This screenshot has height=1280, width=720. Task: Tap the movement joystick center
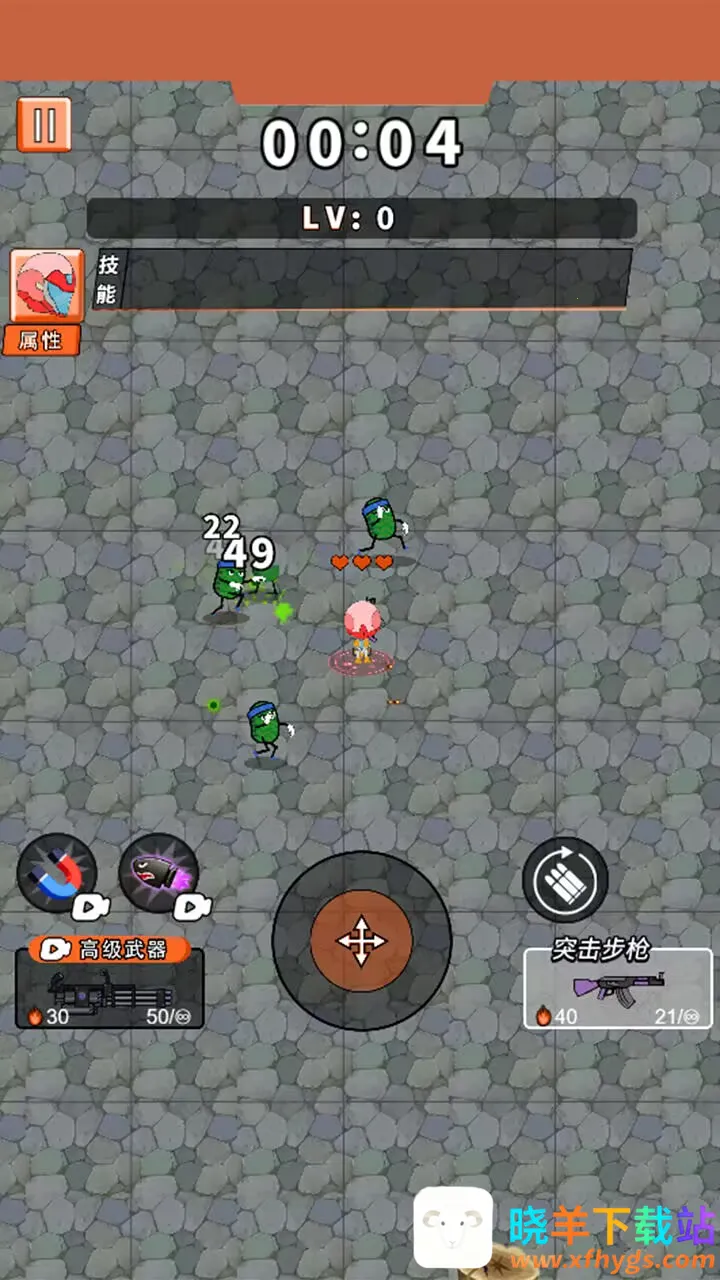click(x=361, y=940)
